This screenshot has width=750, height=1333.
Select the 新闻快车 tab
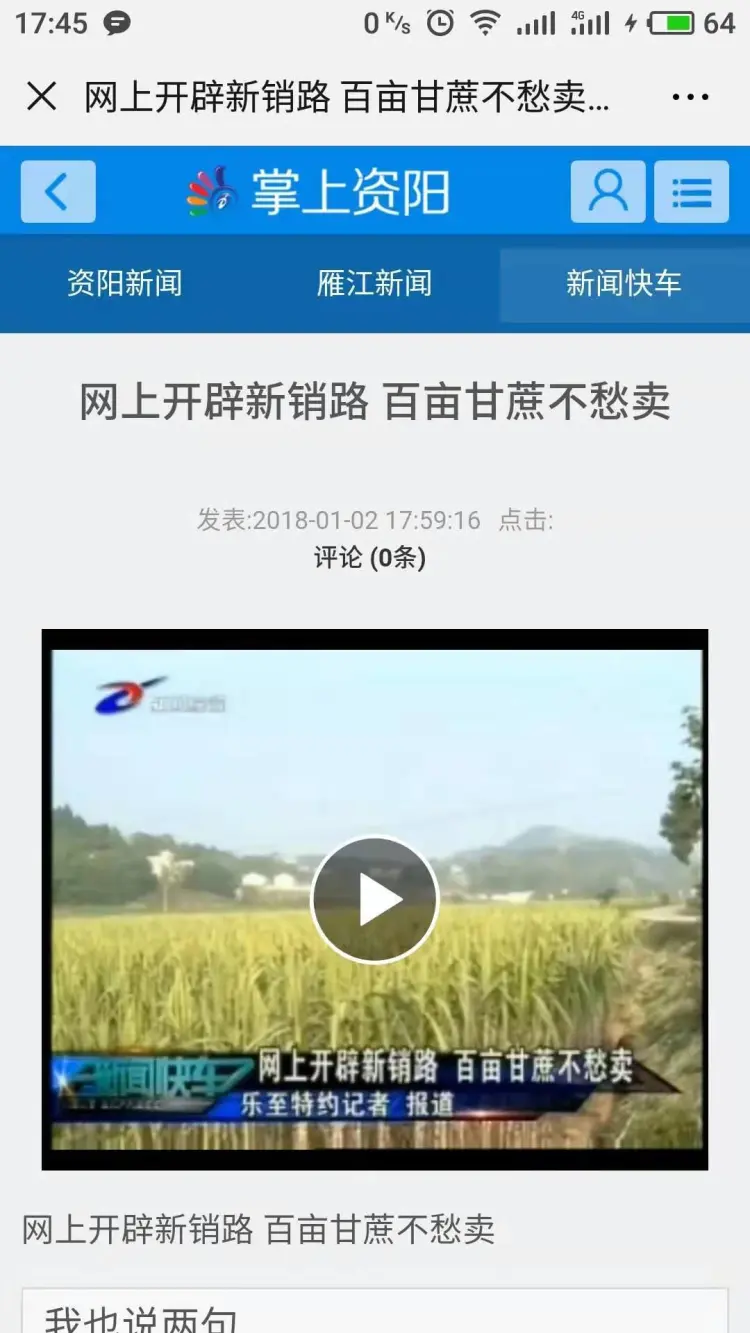click(623, 283)
